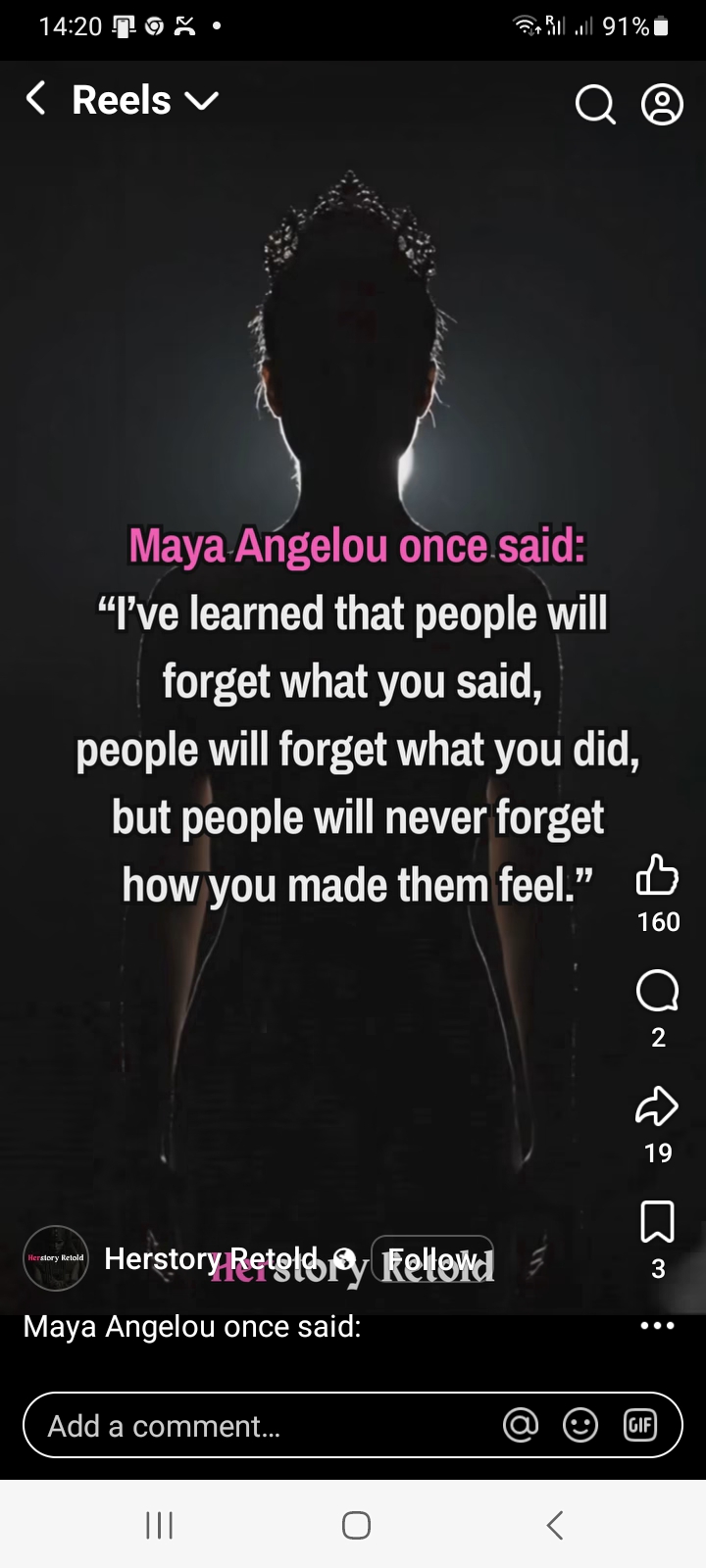Open the profile icon at top right
This screenshot has width=706, height=1568.
pyautogui.click(x=662, y=104)
